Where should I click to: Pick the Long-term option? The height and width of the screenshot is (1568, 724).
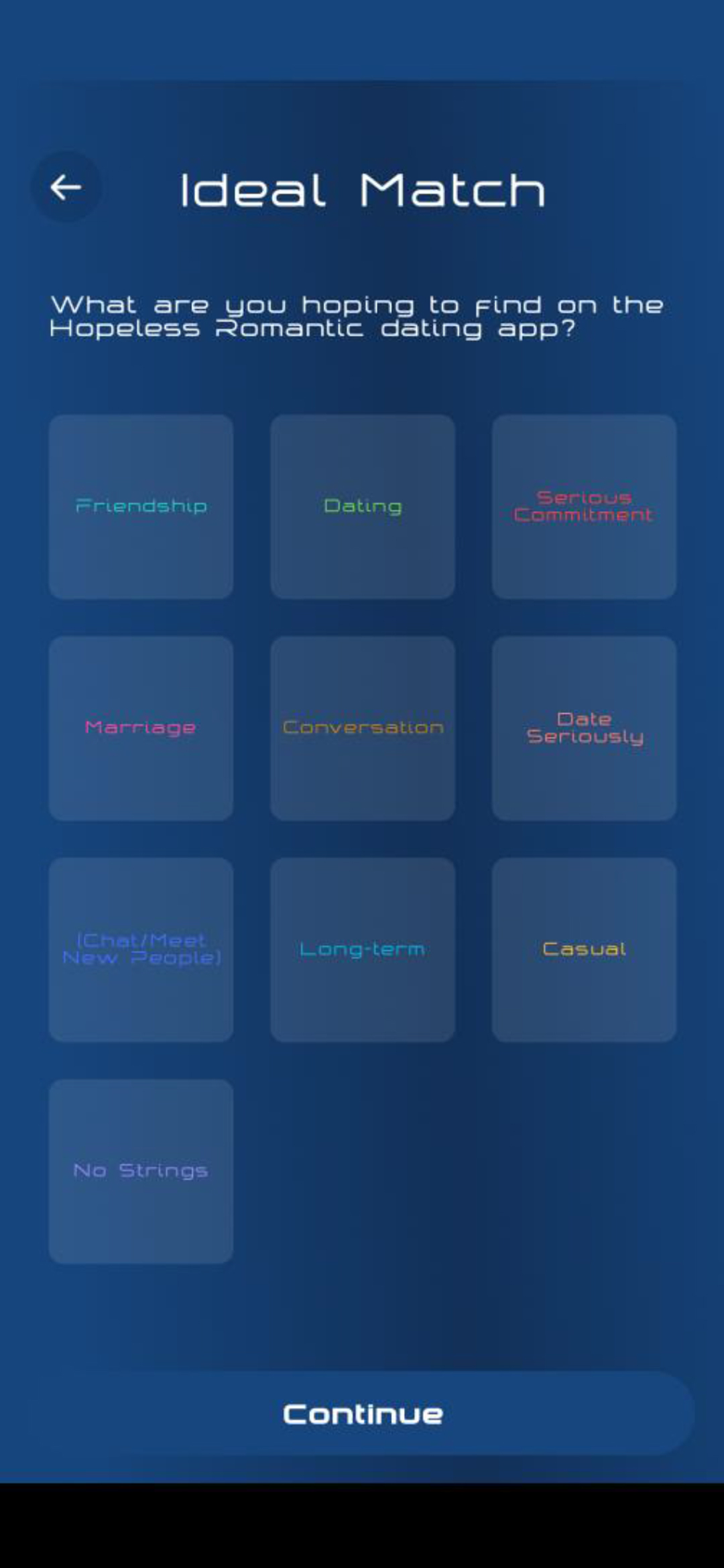click(363, 950)
